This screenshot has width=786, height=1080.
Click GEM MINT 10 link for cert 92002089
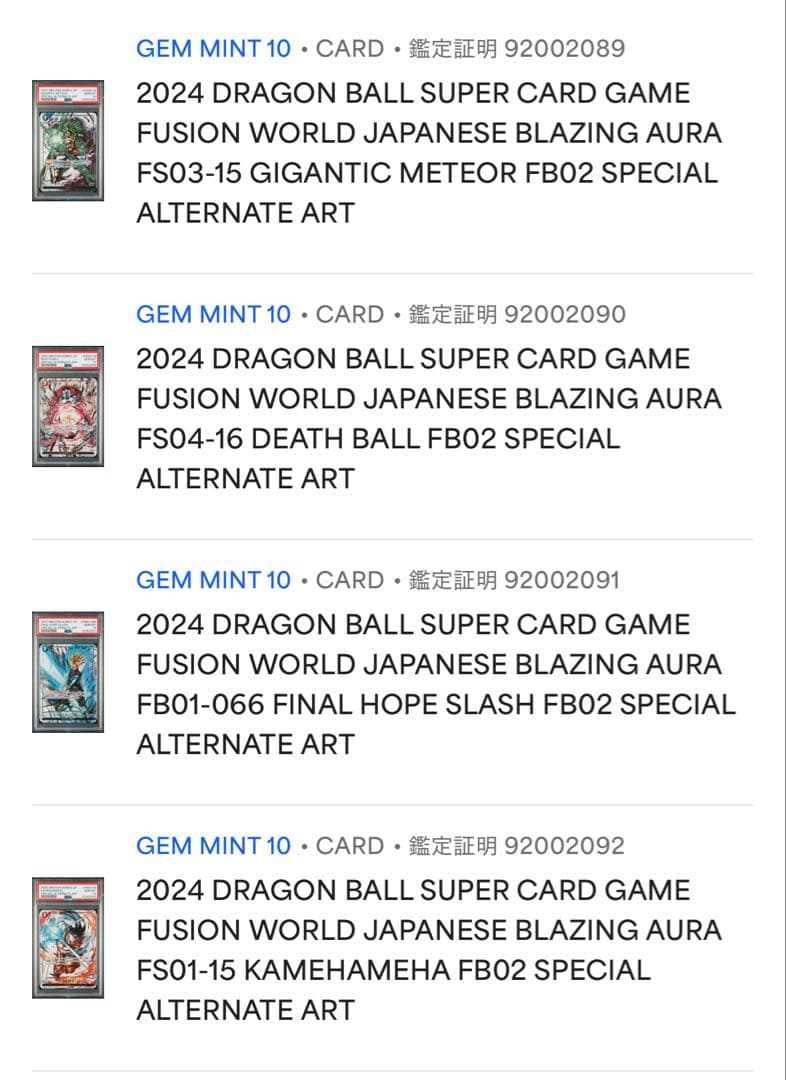(x=215, y=48)
